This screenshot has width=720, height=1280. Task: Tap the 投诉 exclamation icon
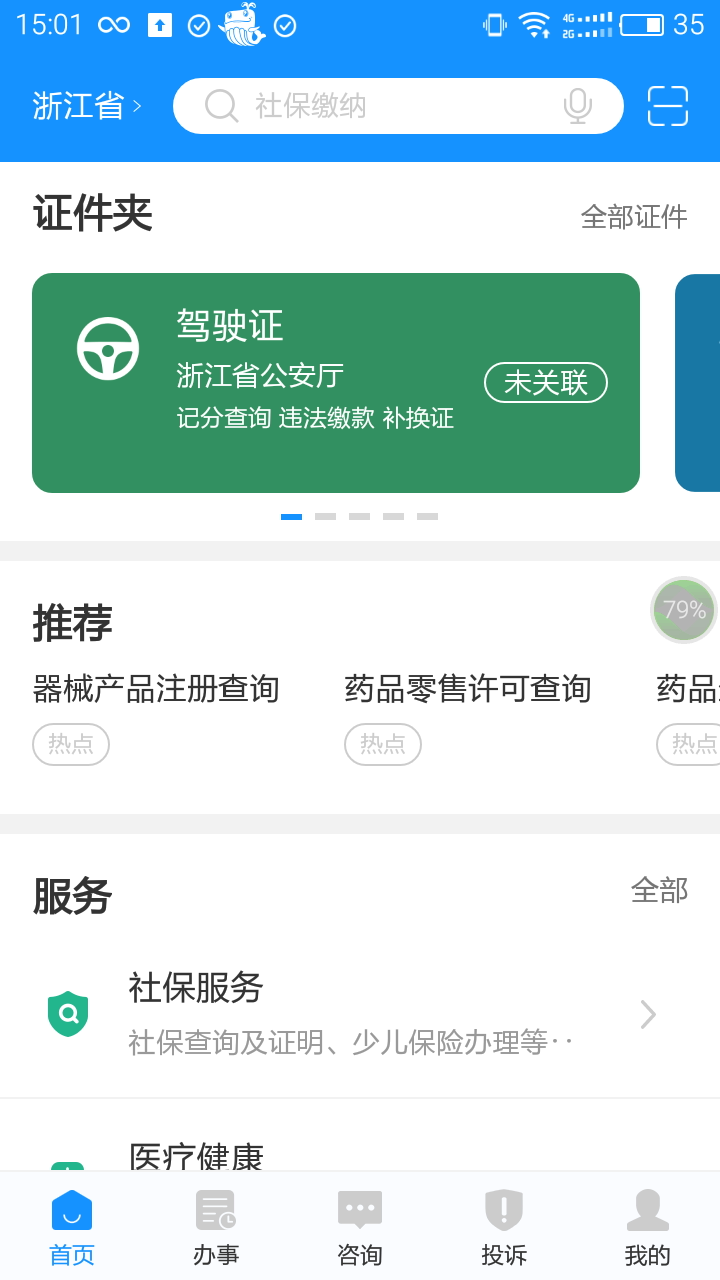tap(503, 1210)
